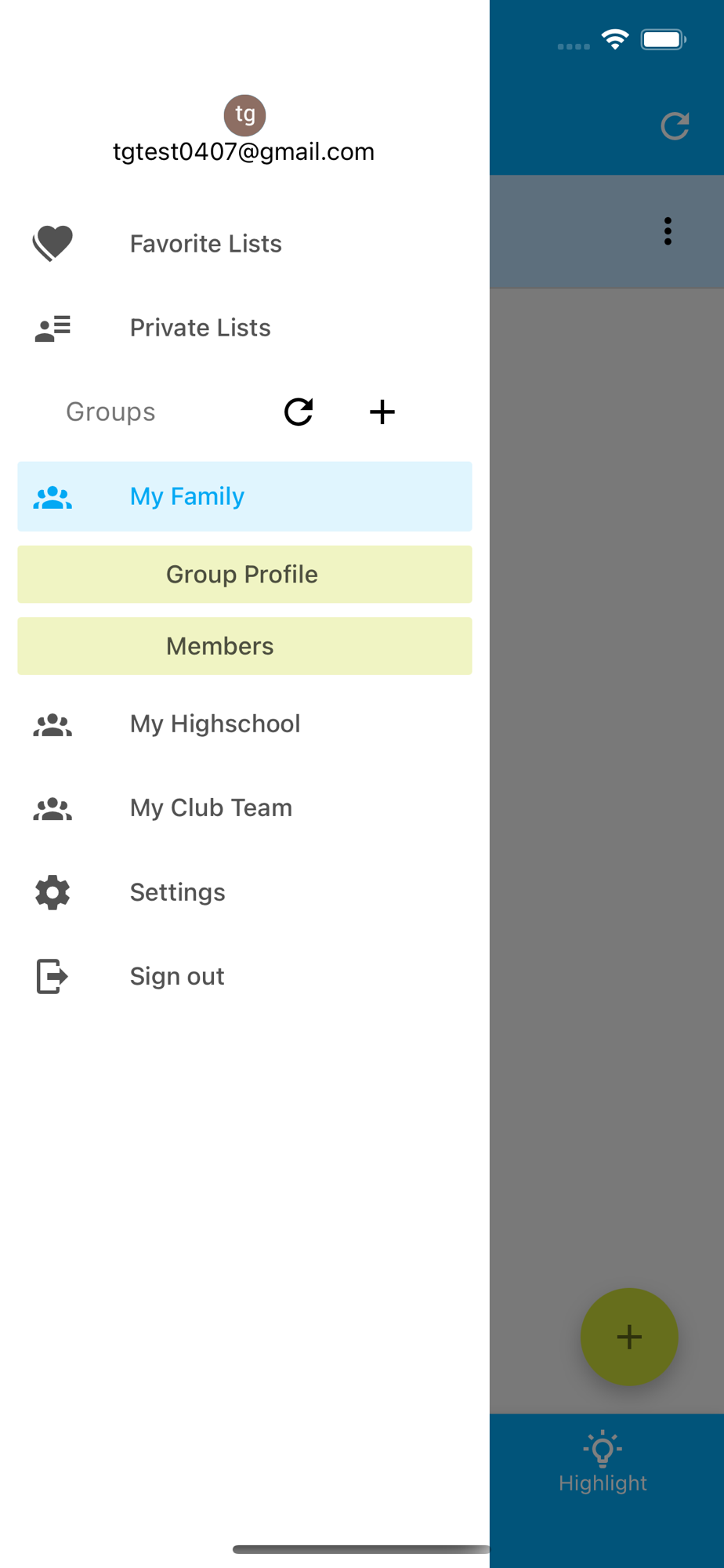This screenshot has width=724, height=1568.
Task: Add a new group with plus icon
Action: 382,412
